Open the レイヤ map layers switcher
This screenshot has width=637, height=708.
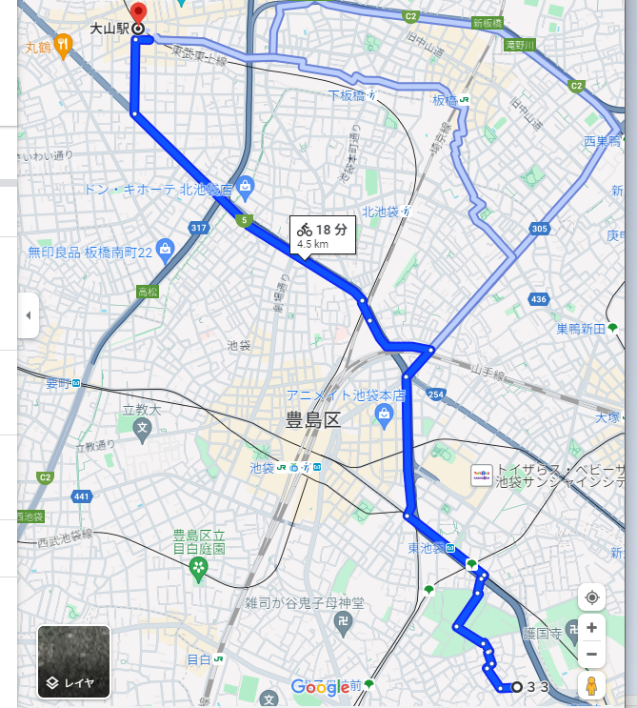[x=73, y=662]
